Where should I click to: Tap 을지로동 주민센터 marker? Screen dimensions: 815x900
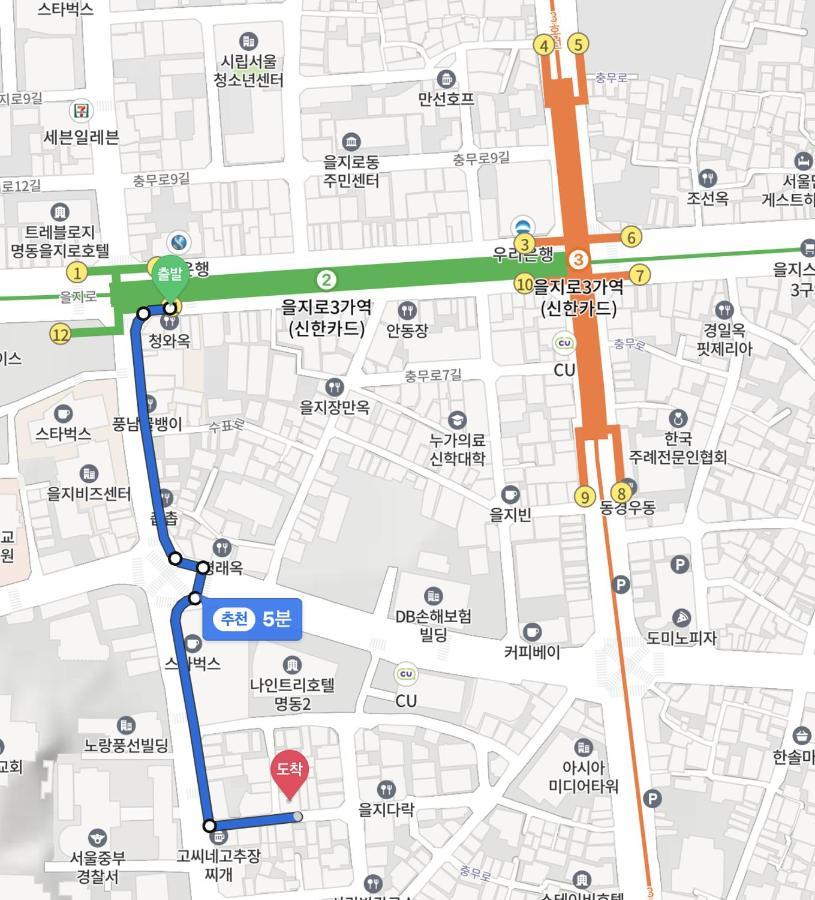point(350,141)
